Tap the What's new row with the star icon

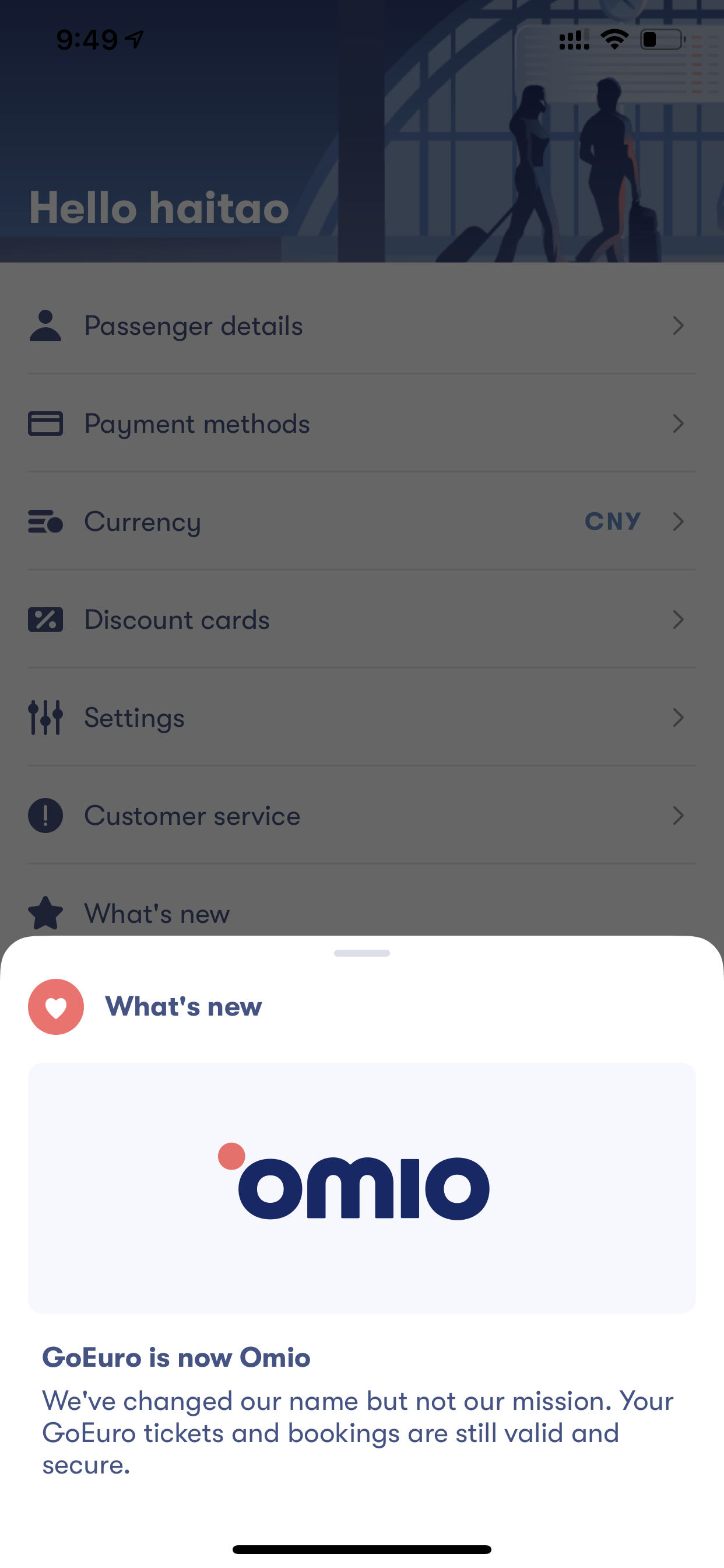click(362, 906)
